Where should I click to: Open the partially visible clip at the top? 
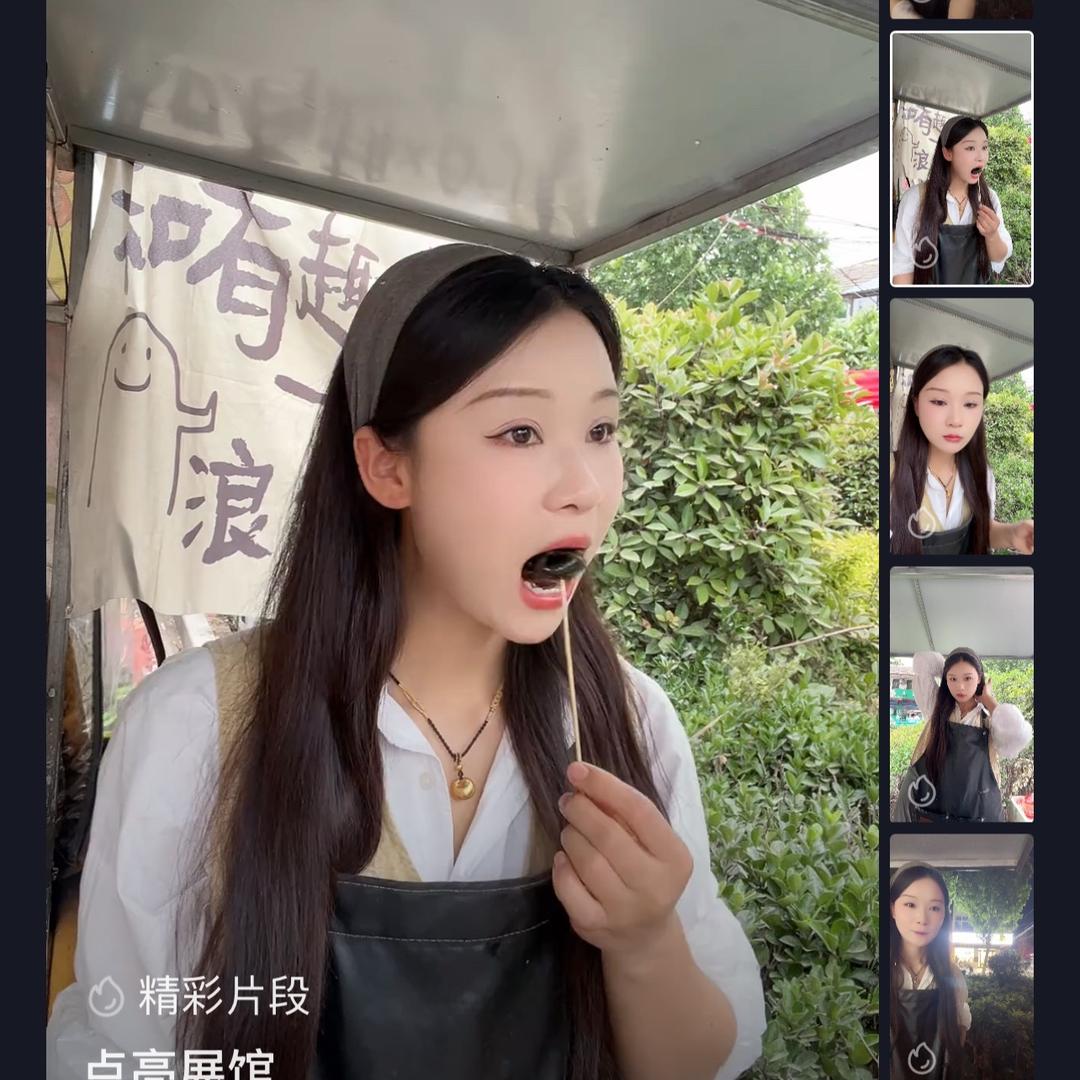point(961,9)
